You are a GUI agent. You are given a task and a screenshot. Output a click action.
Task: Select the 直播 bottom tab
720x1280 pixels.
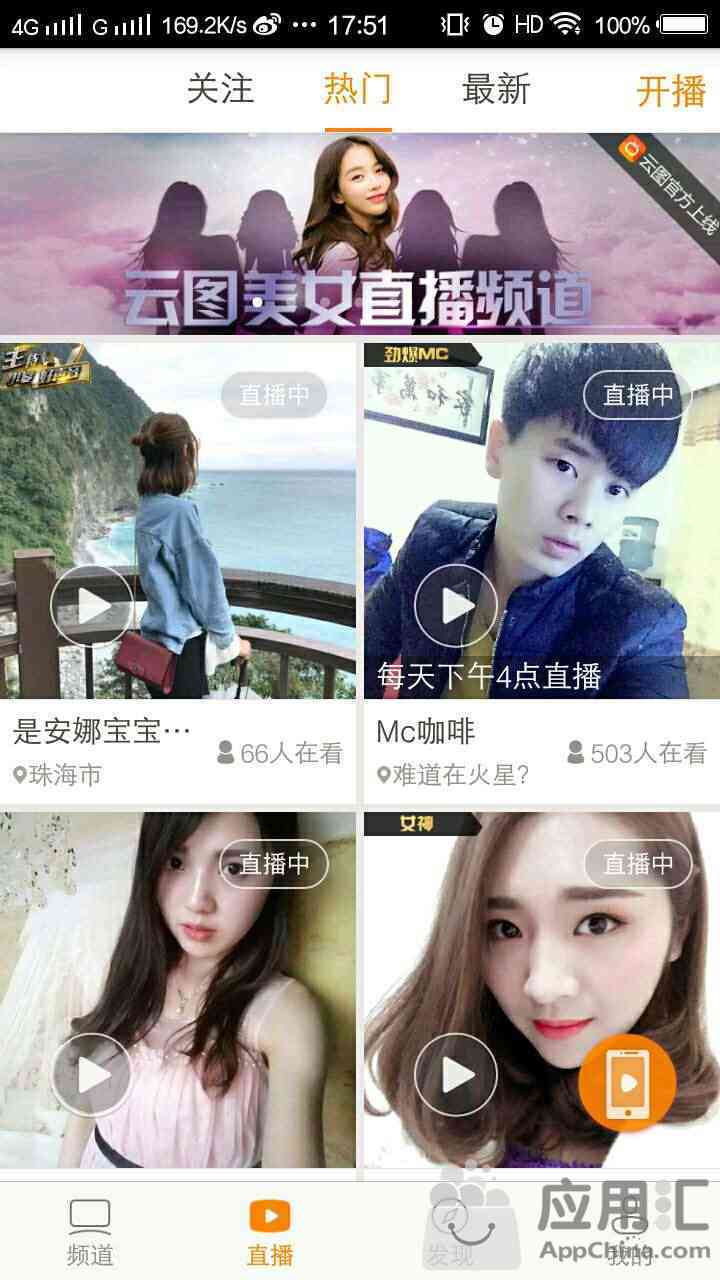[x=270, y=1232]
